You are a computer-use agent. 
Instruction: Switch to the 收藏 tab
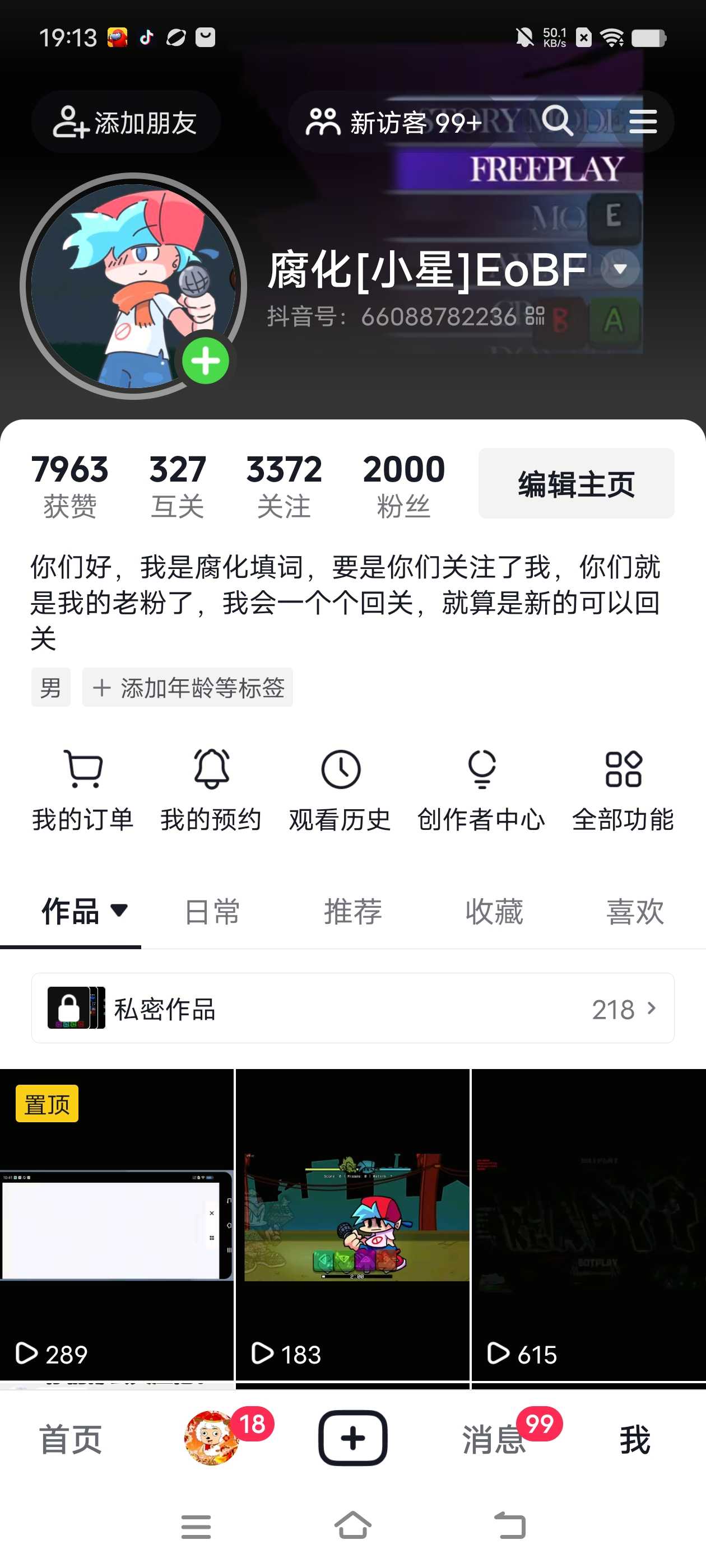494,912
